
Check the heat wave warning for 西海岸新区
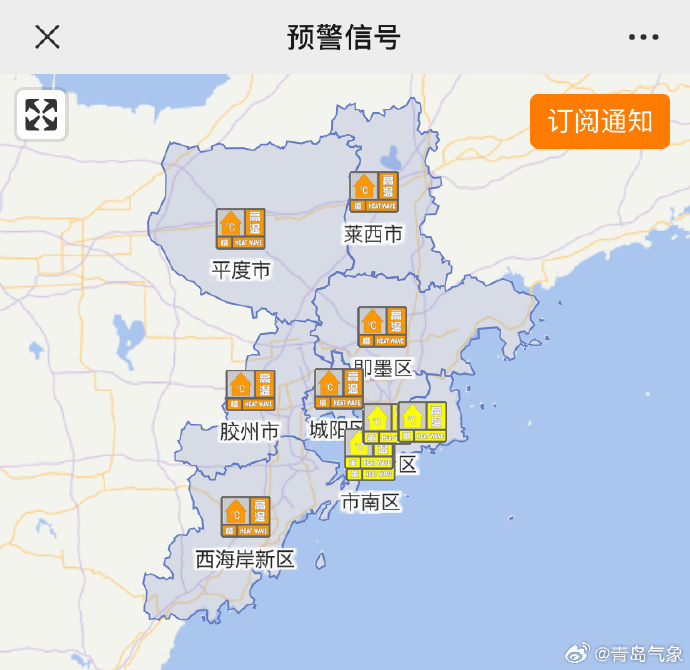pyautogui.click(x=245, y=517)
